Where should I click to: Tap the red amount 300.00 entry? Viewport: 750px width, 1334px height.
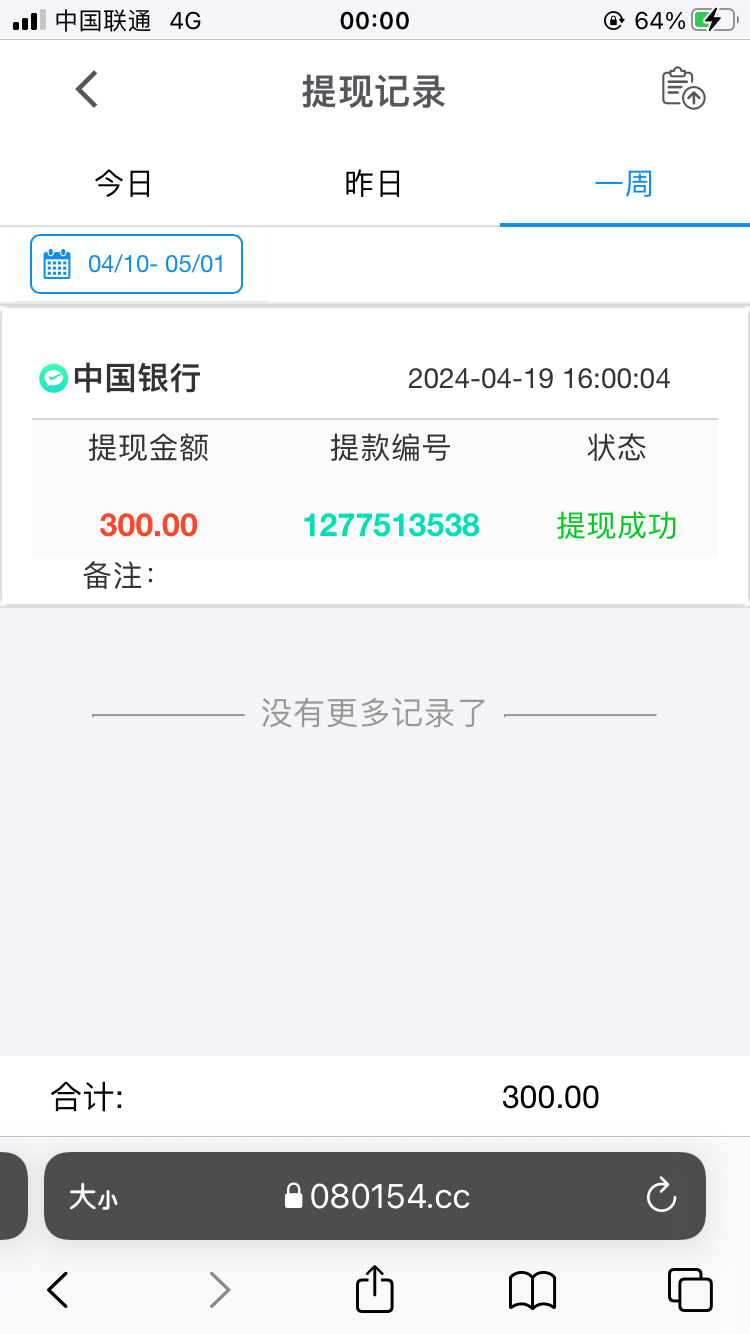pyautogui.click(x=148, y=526)
